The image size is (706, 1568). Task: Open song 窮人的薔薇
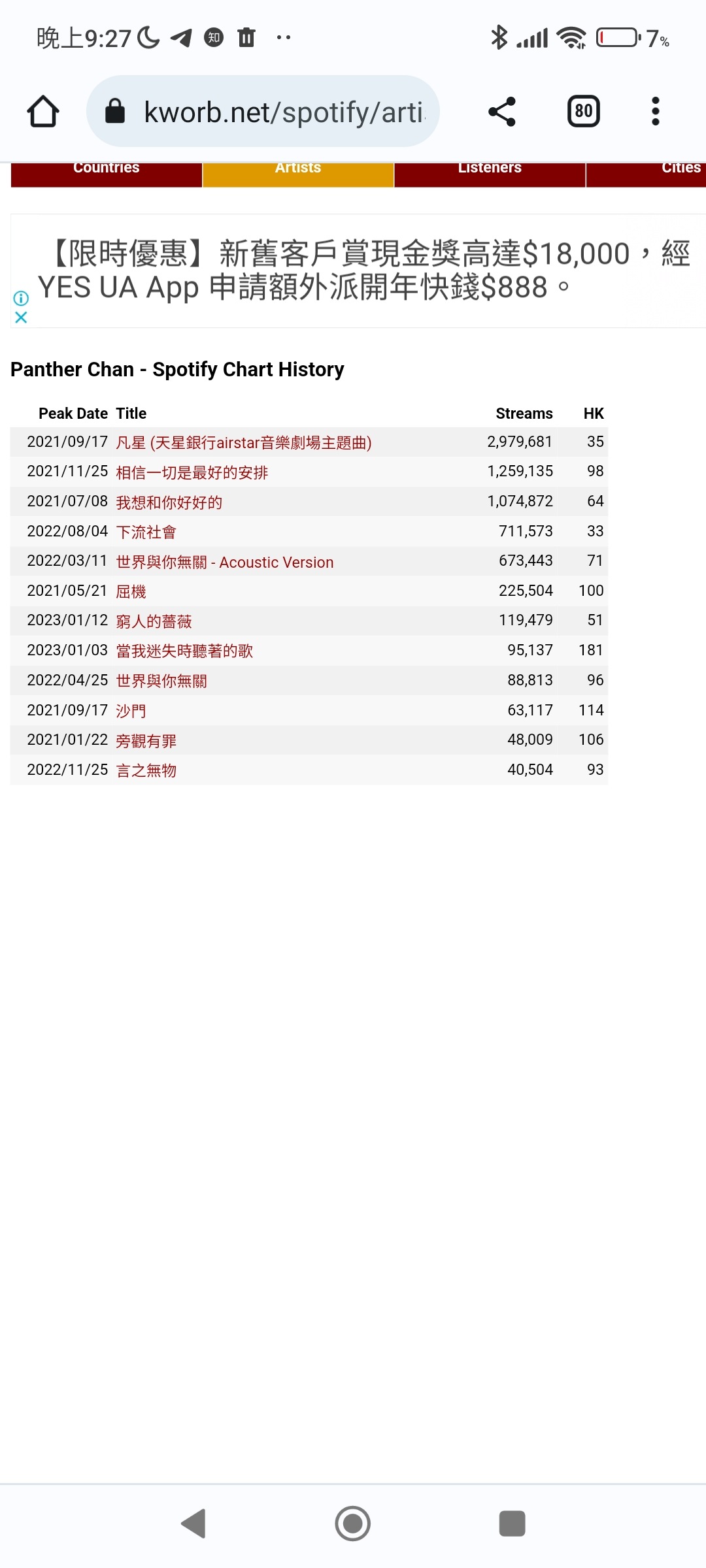click(154, 621)
